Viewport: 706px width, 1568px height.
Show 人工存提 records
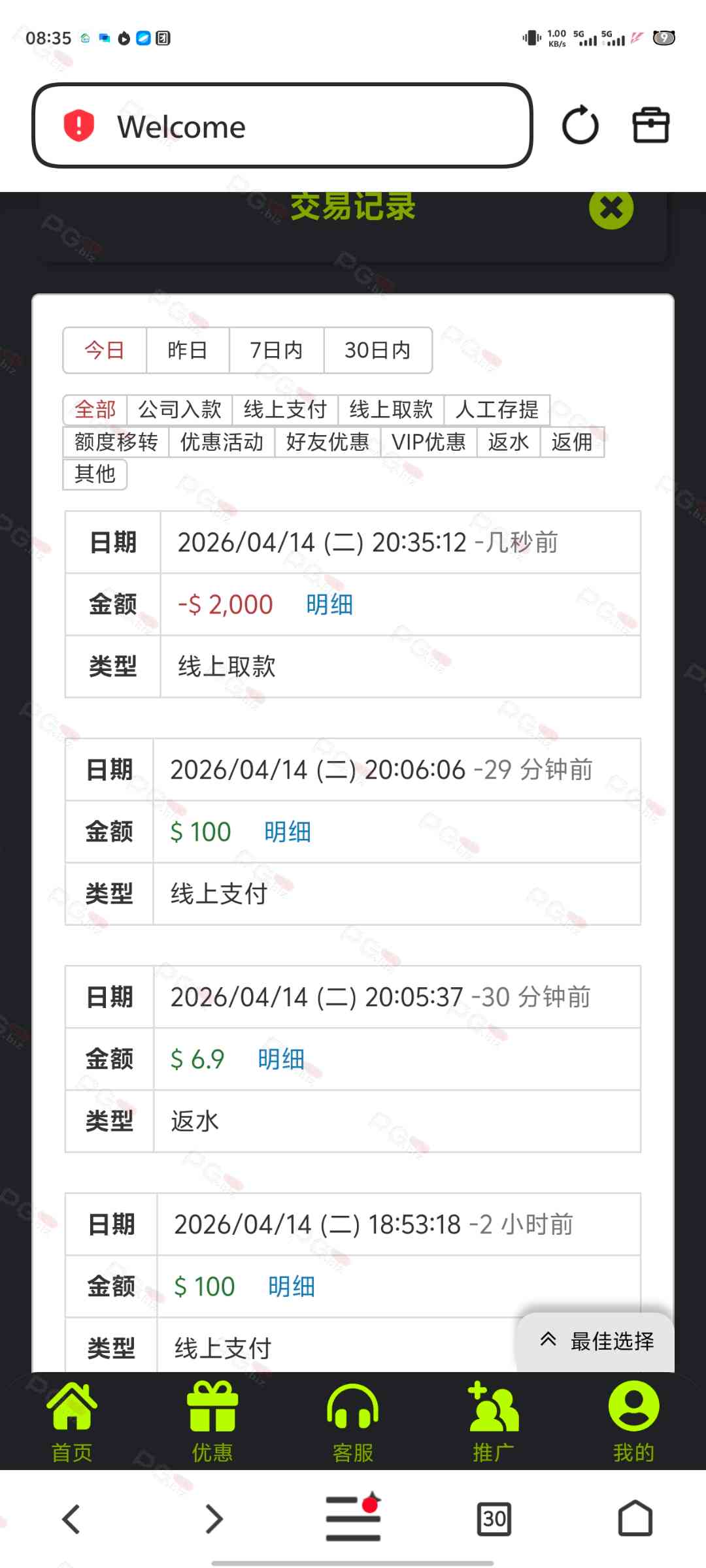[497, 410]
